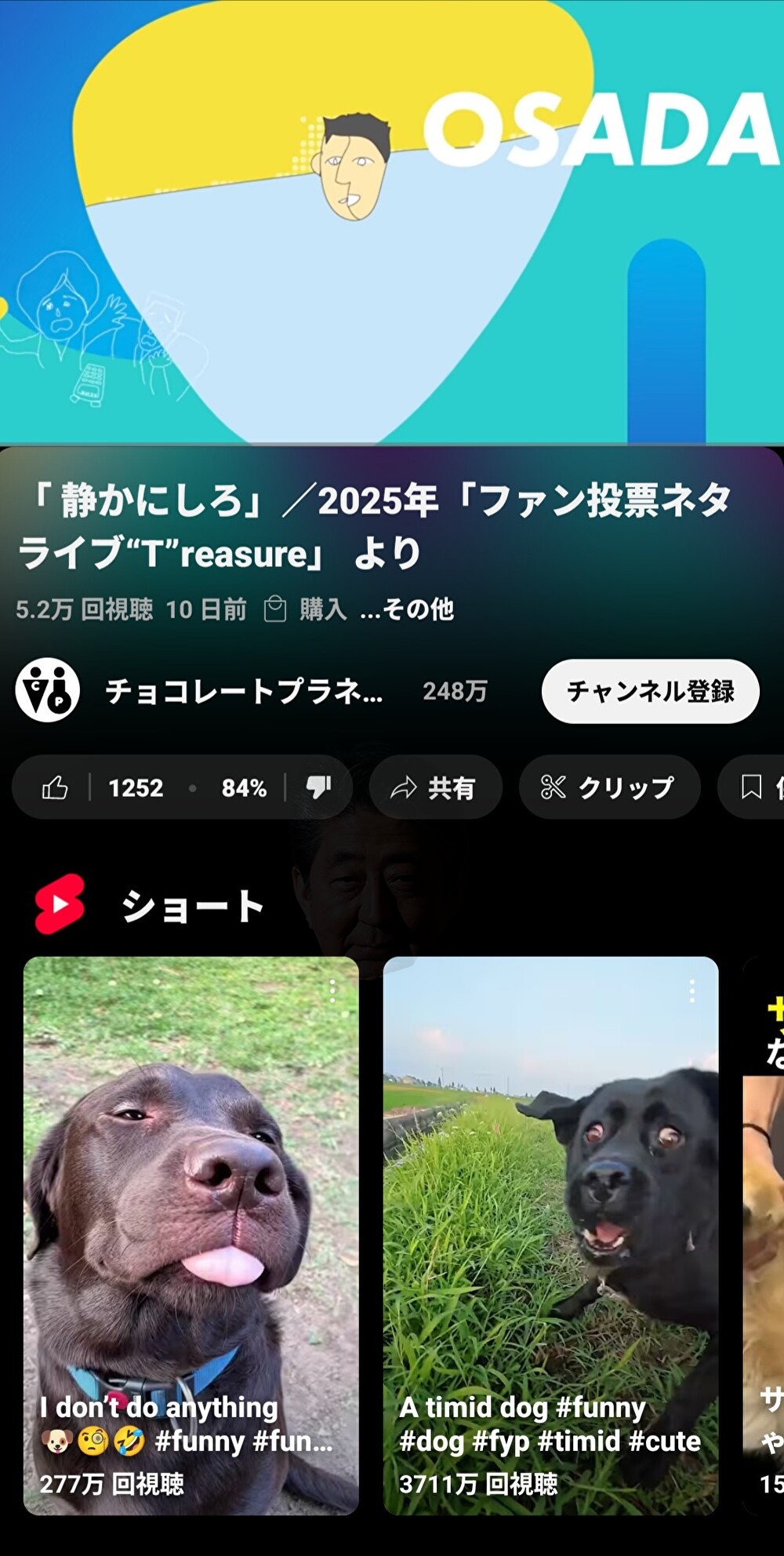
Task: Like this video with thumbs up
Action: point(55,787)
